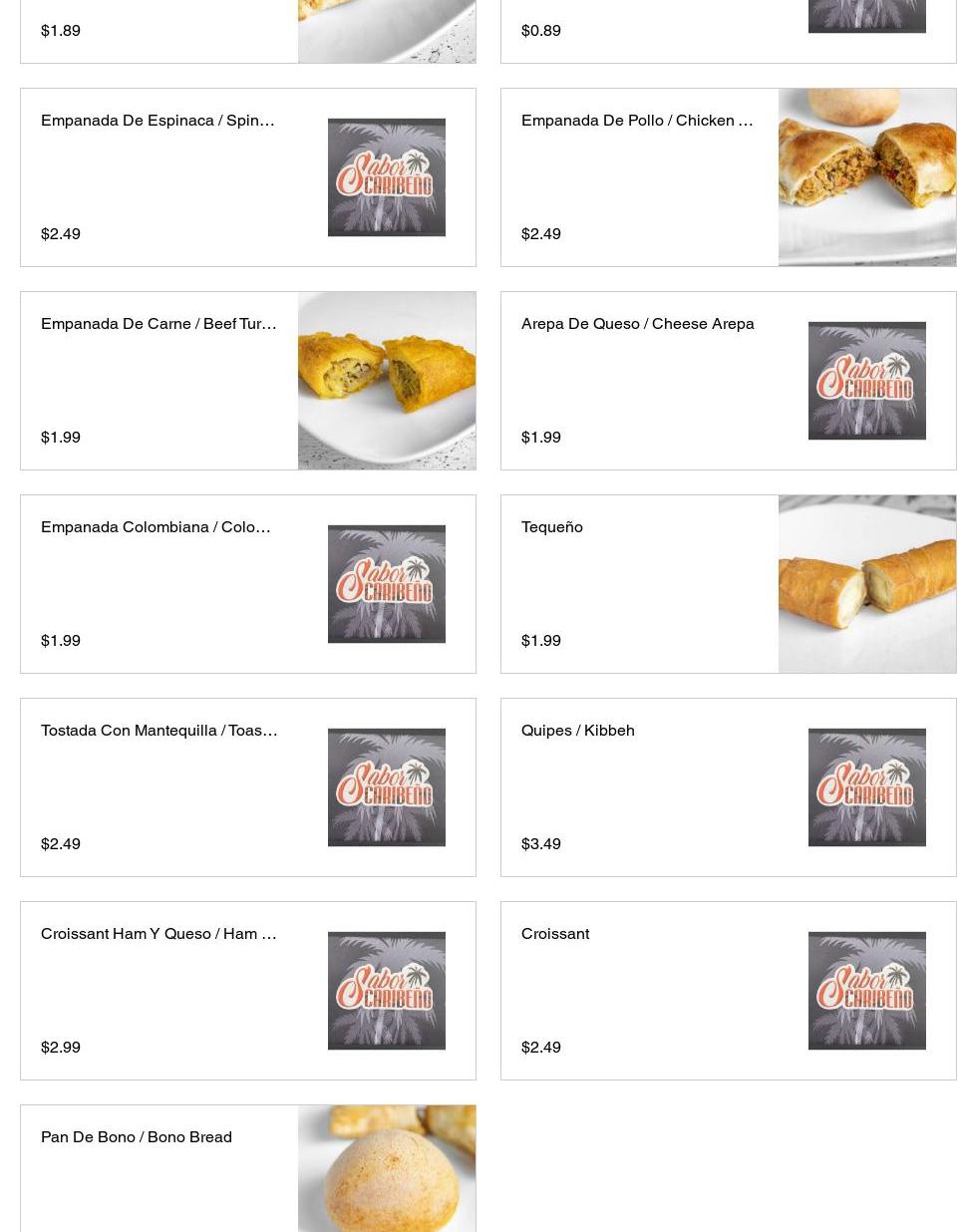This screenshot has width=962, height=1232.
Task: Choose Croissant Ham Y Queso item
Action: click(247, 991)
